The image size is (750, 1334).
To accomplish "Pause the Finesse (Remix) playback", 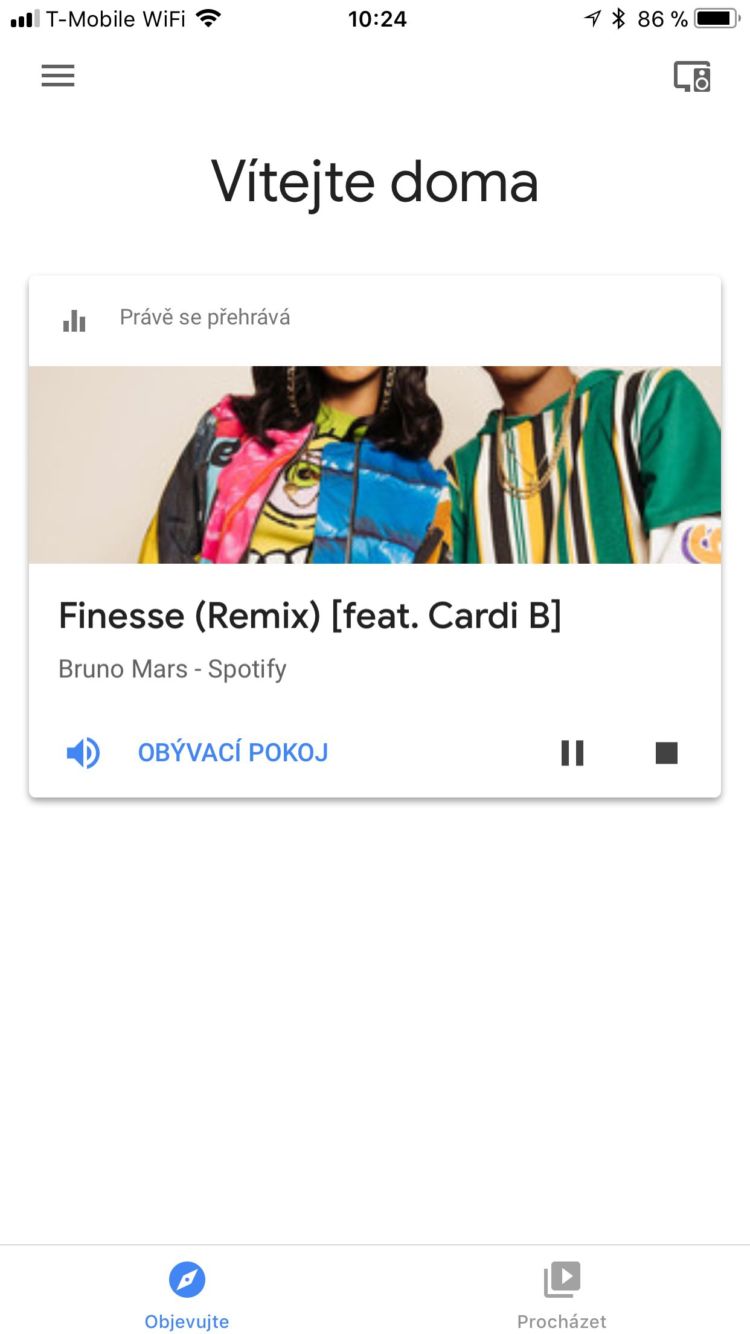I will click(572, 753).
